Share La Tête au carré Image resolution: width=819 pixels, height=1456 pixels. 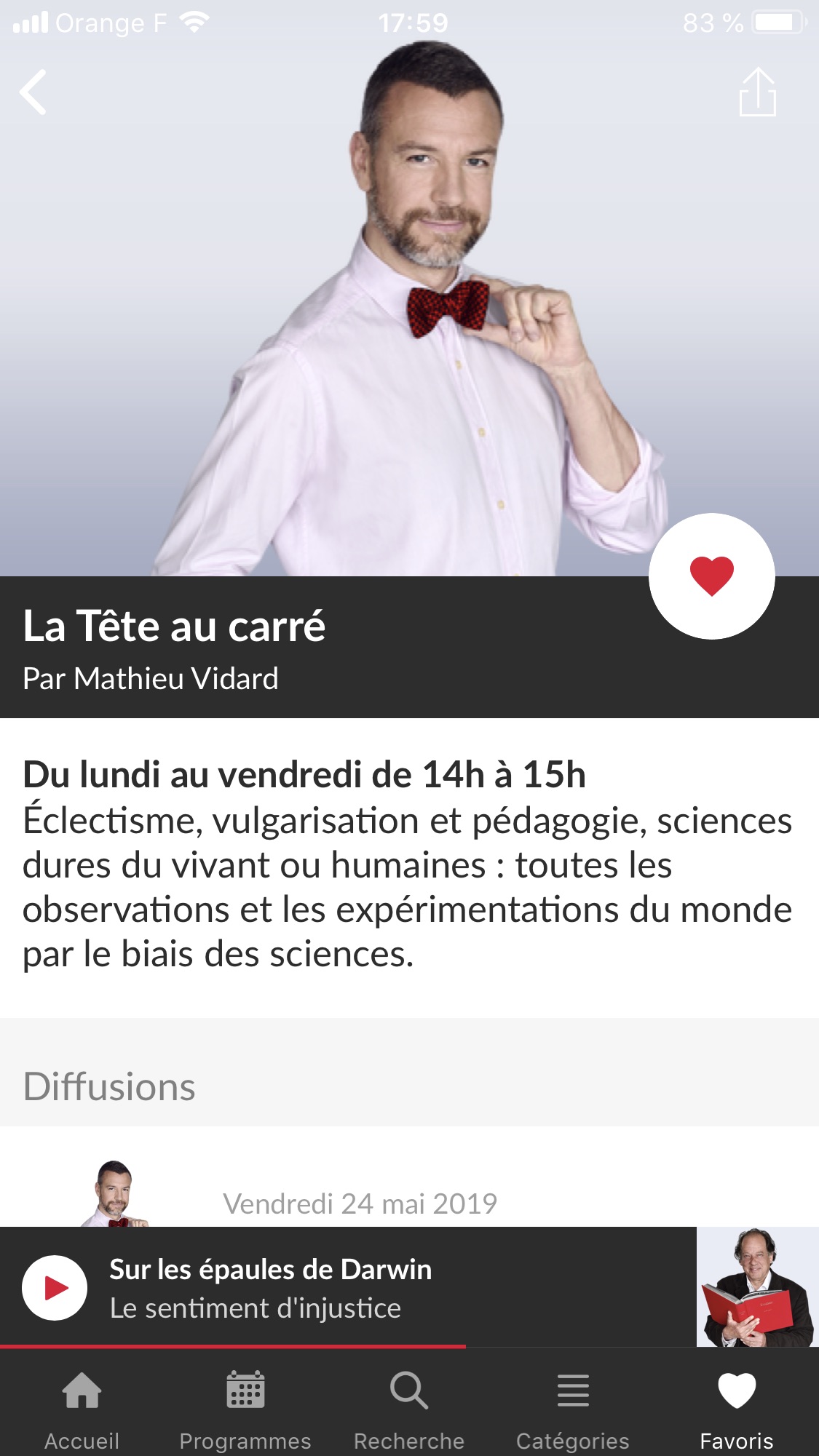pos(757,92)
